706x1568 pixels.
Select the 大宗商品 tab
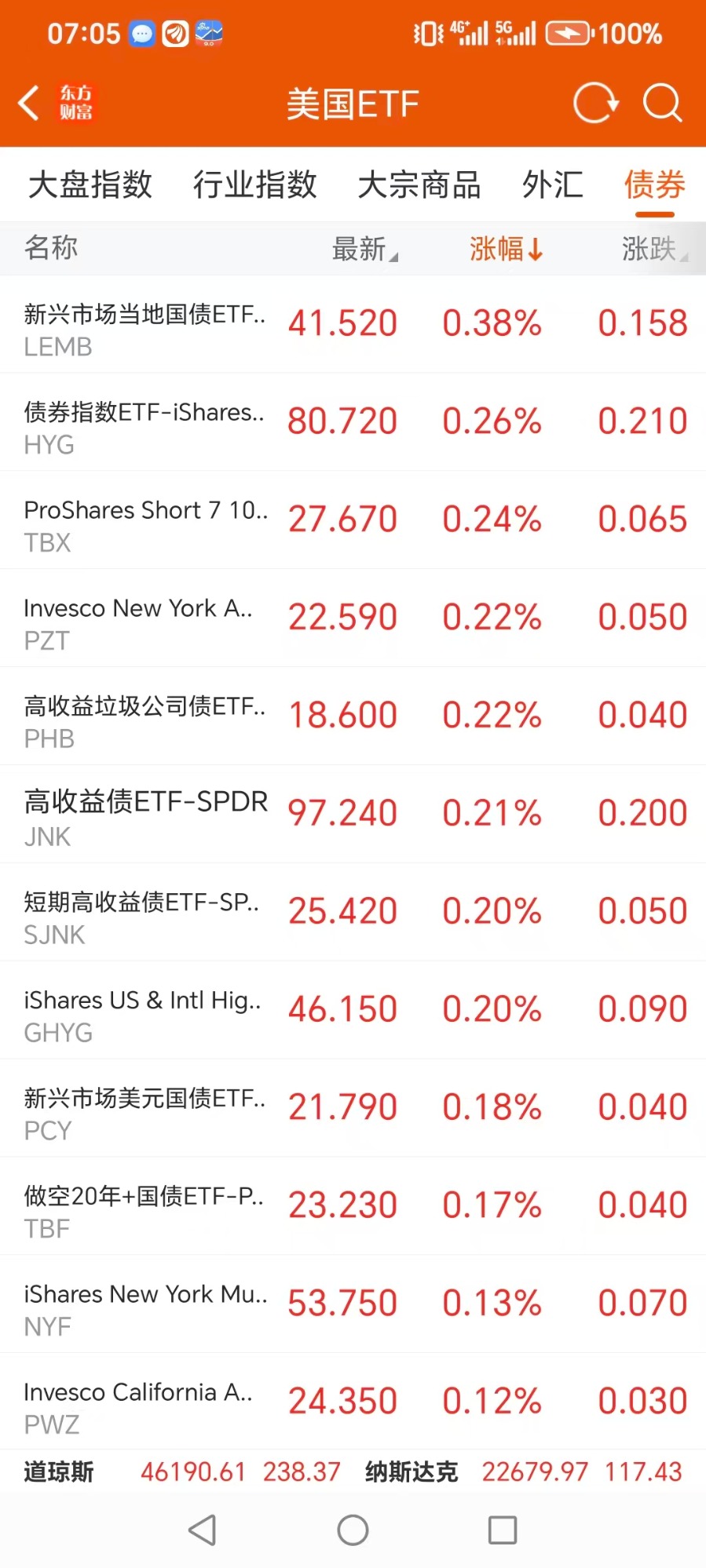click(x=419, y=185)
